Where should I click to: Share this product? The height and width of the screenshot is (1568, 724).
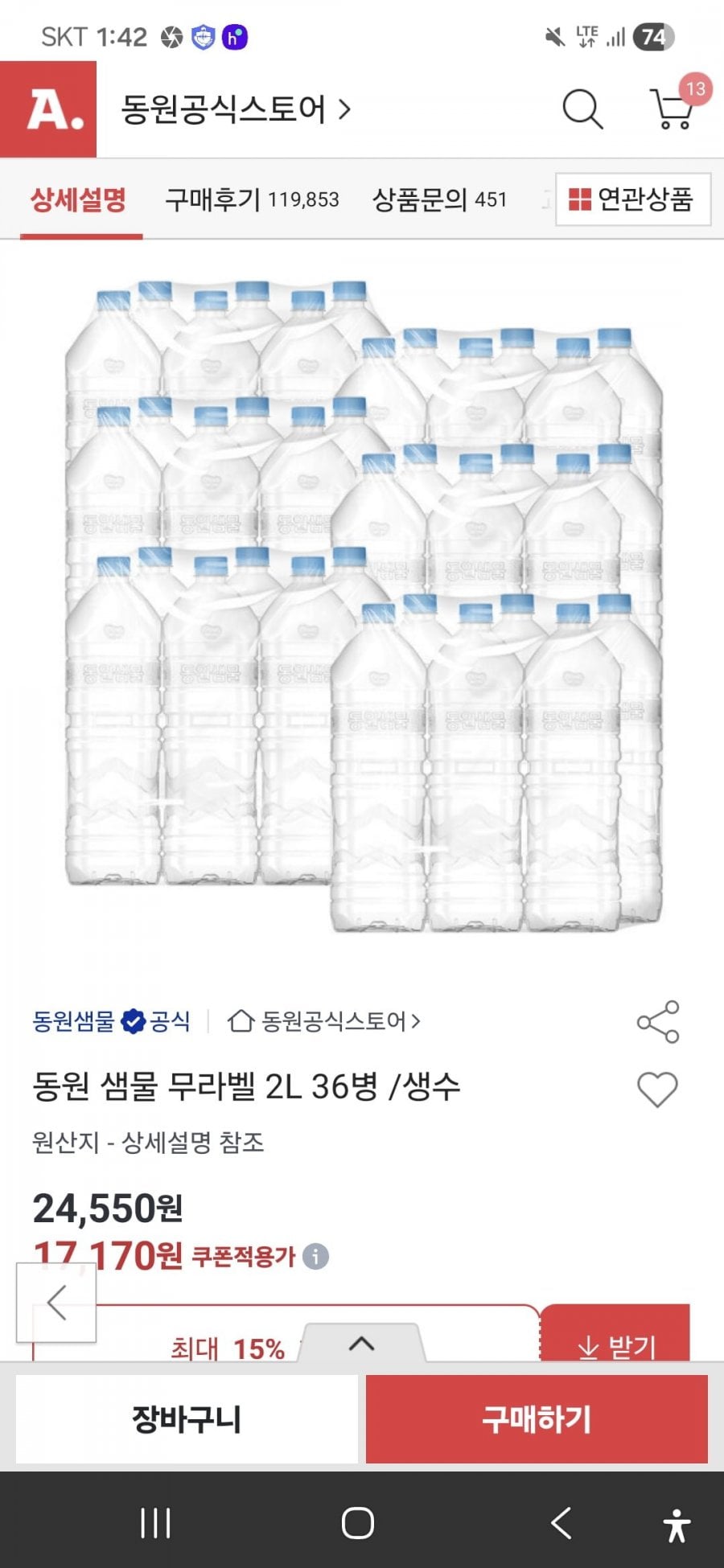click(x=658, y=1022)
